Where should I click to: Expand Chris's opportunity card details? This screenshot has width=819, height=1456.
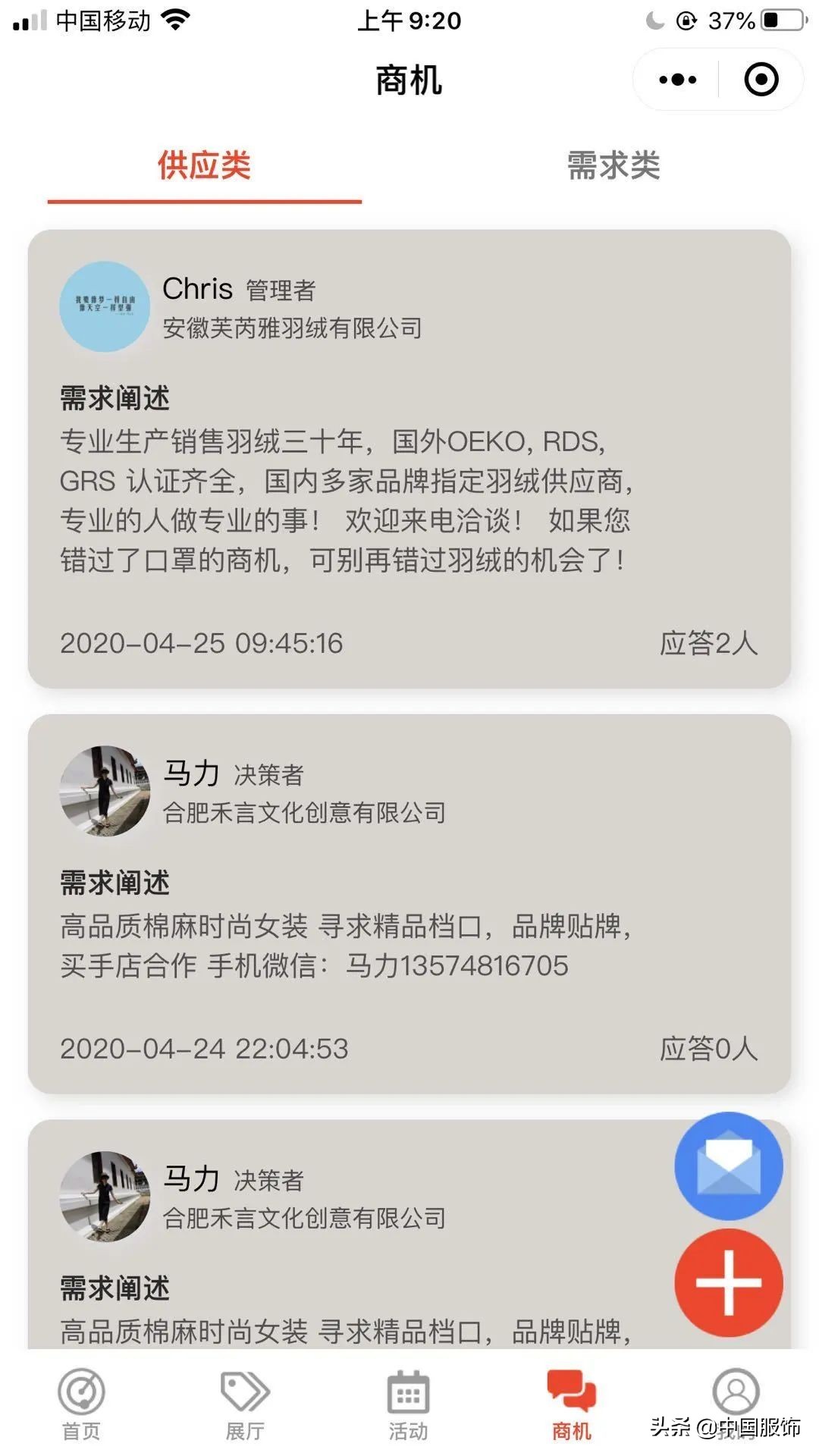coord(409,455)
